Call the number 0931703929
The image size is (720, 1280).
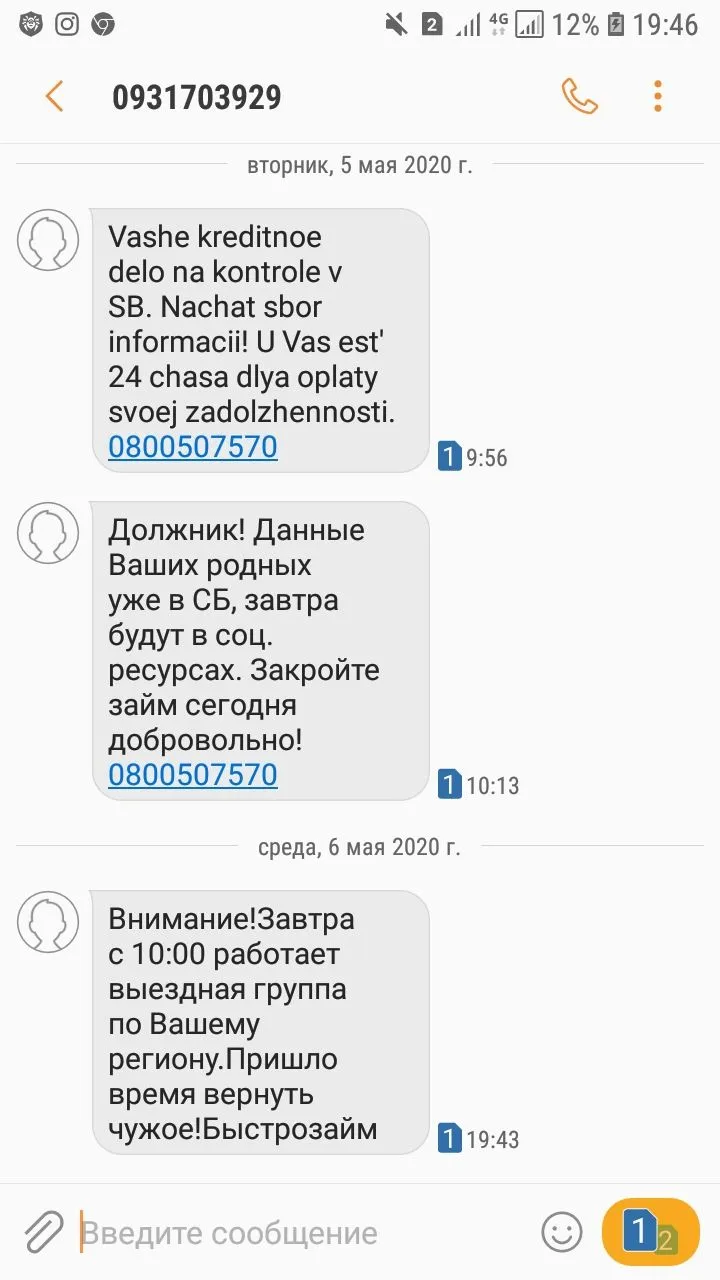click(579, 97)
